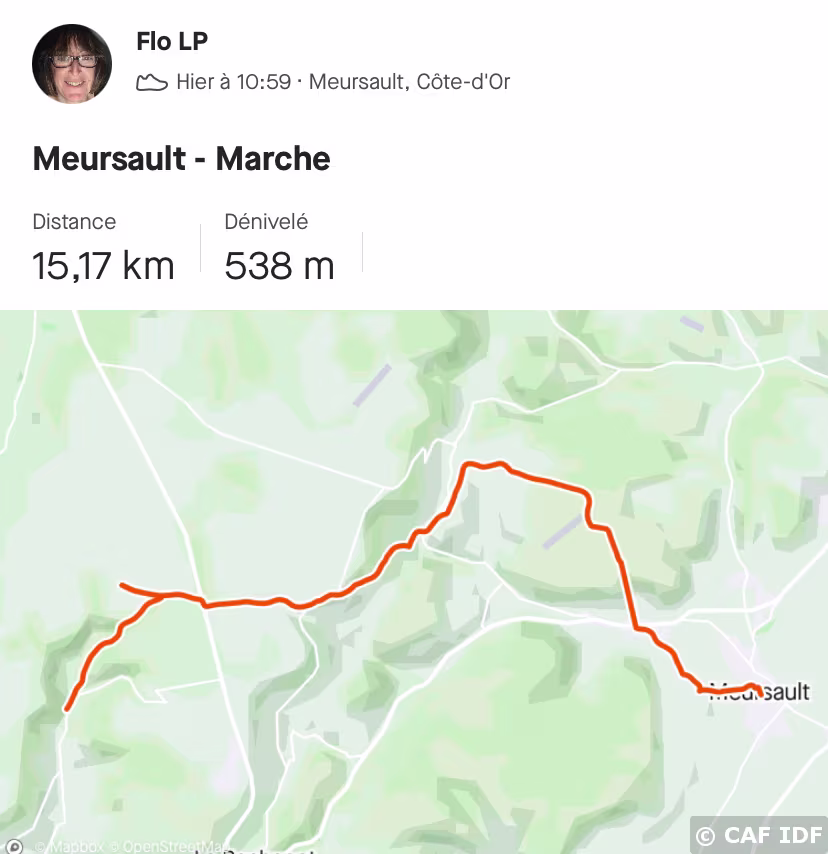This screenshot has width=828, height=854.
Task: Open Flo LP's profile photo
Action: 72,64
